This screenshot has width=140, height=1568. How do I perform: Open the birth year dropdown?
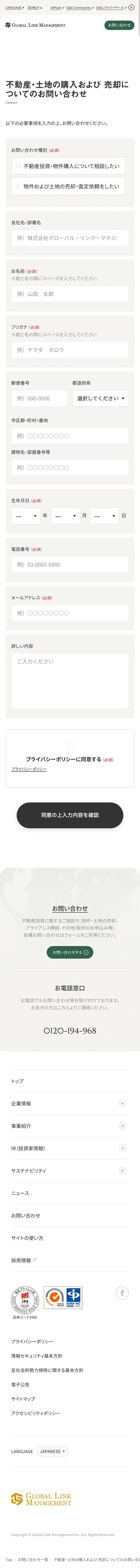(26, 516)
